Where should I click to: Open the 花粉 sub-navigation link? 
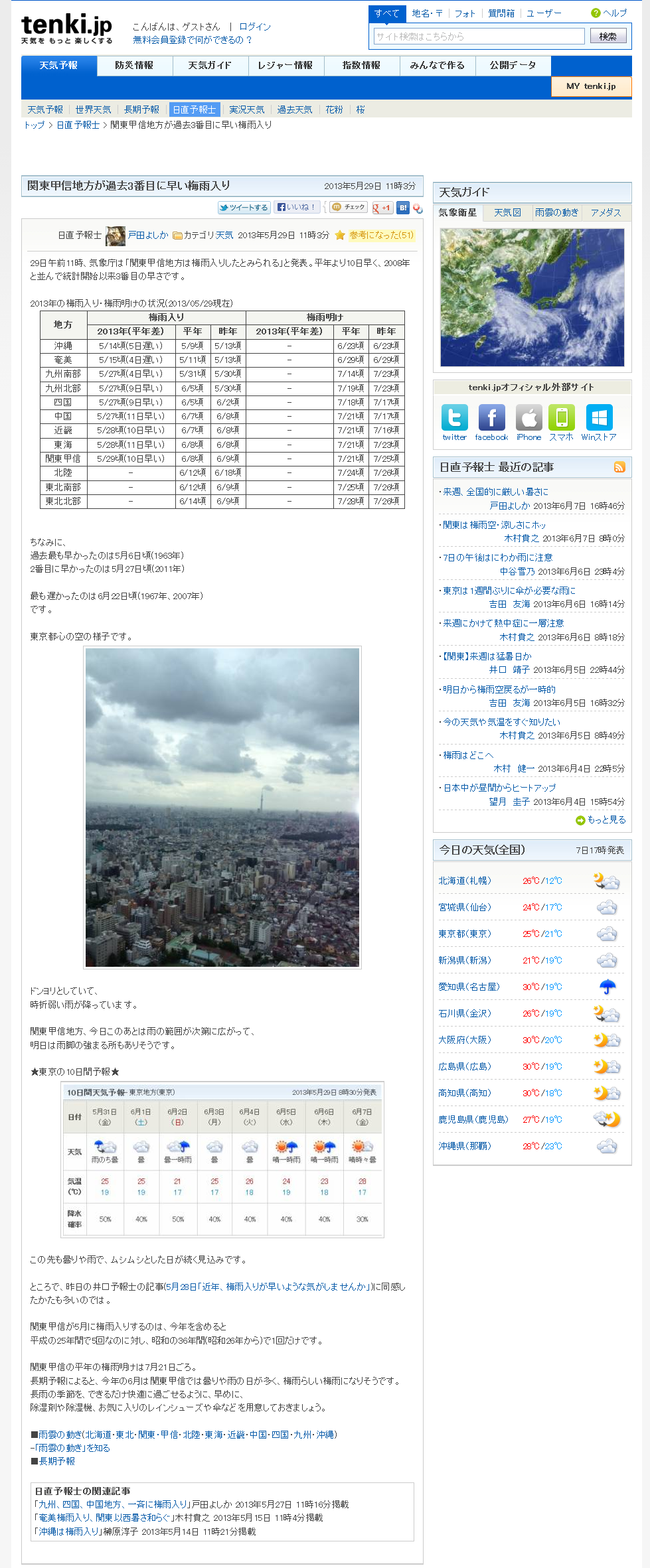pos(334,109)
